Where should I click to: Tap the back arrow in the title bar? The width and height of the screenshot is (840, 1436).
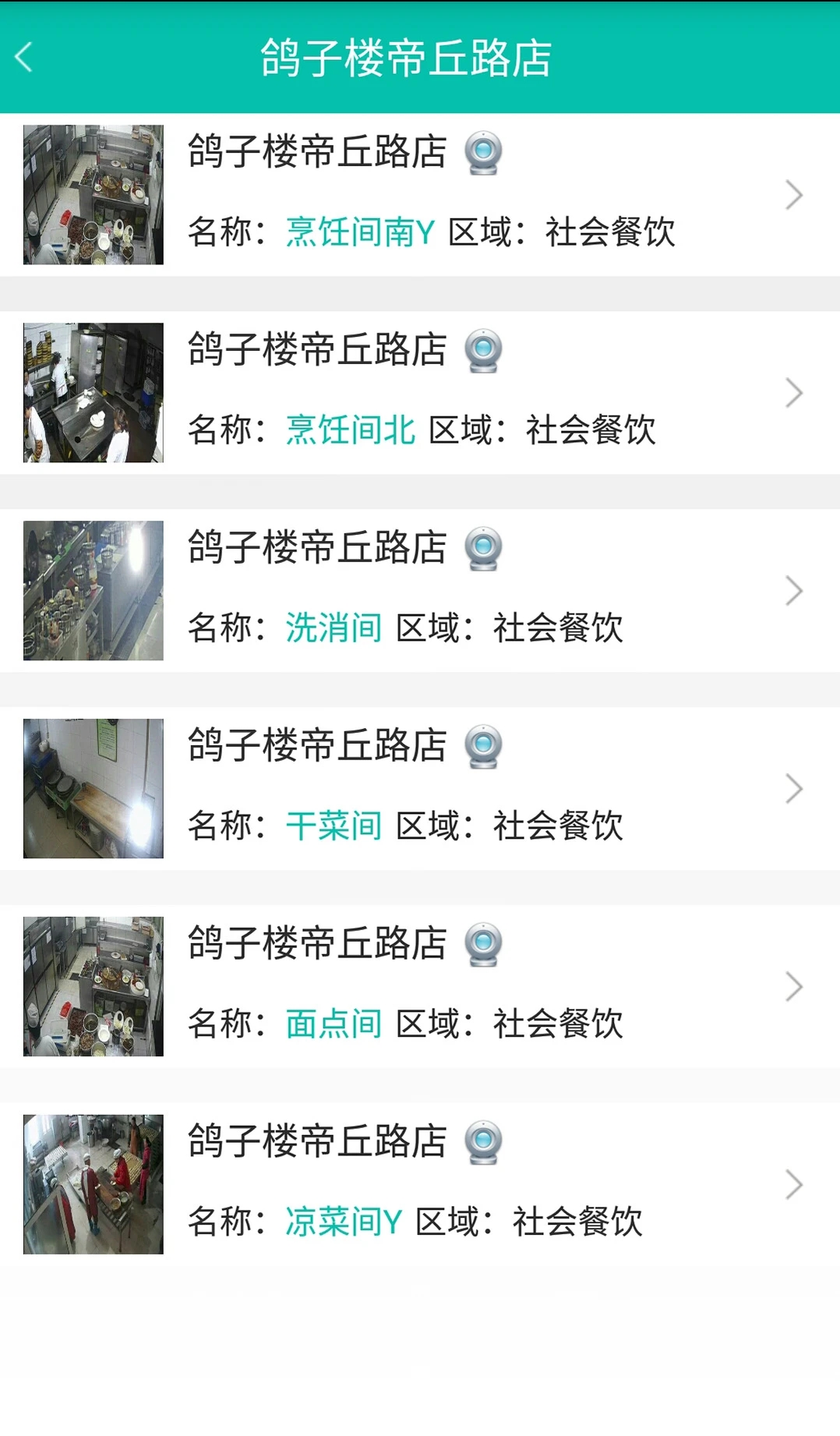24,56
